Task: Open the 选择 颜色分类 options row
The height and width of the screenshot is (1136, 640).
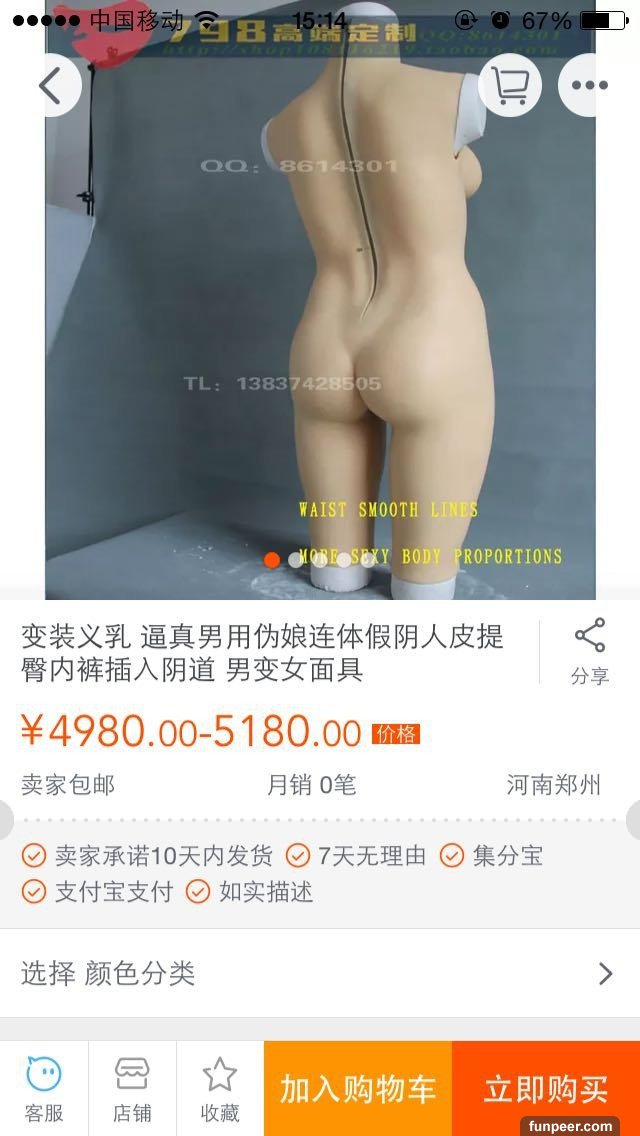Action: pyautogui.click(x=320, y=973)
